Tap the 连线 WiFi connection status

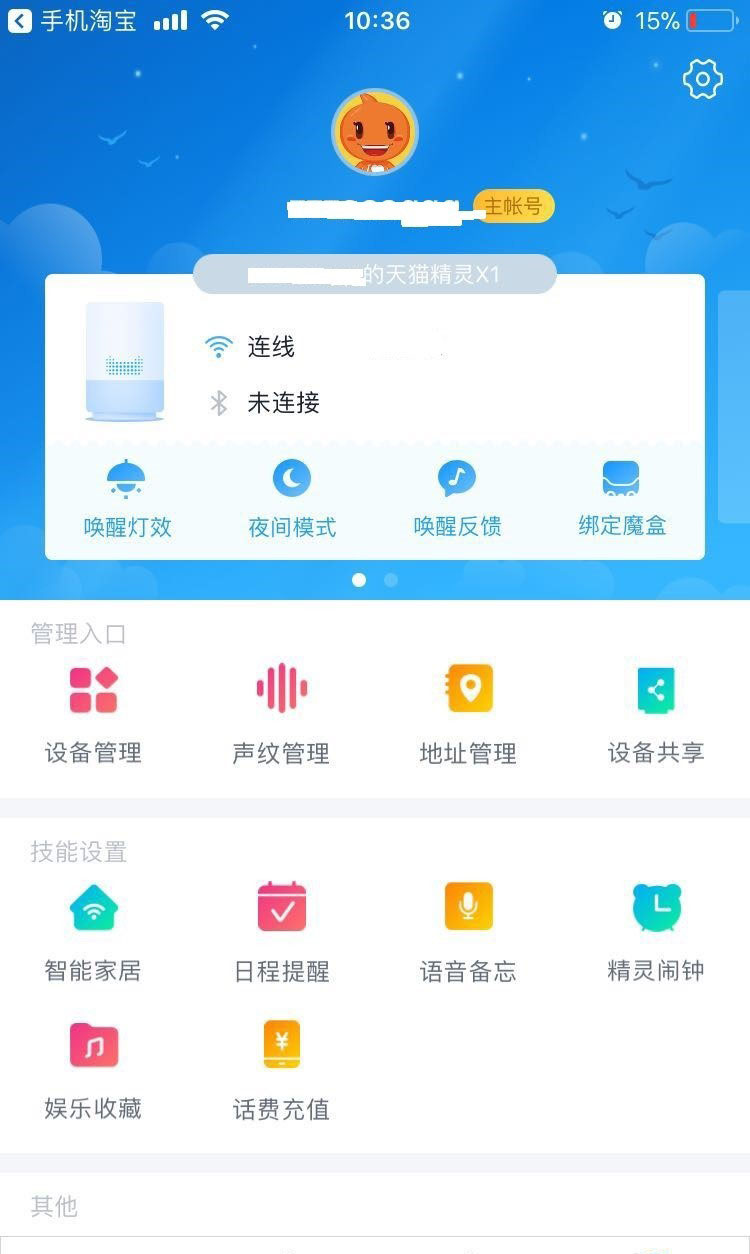point(268,346)
